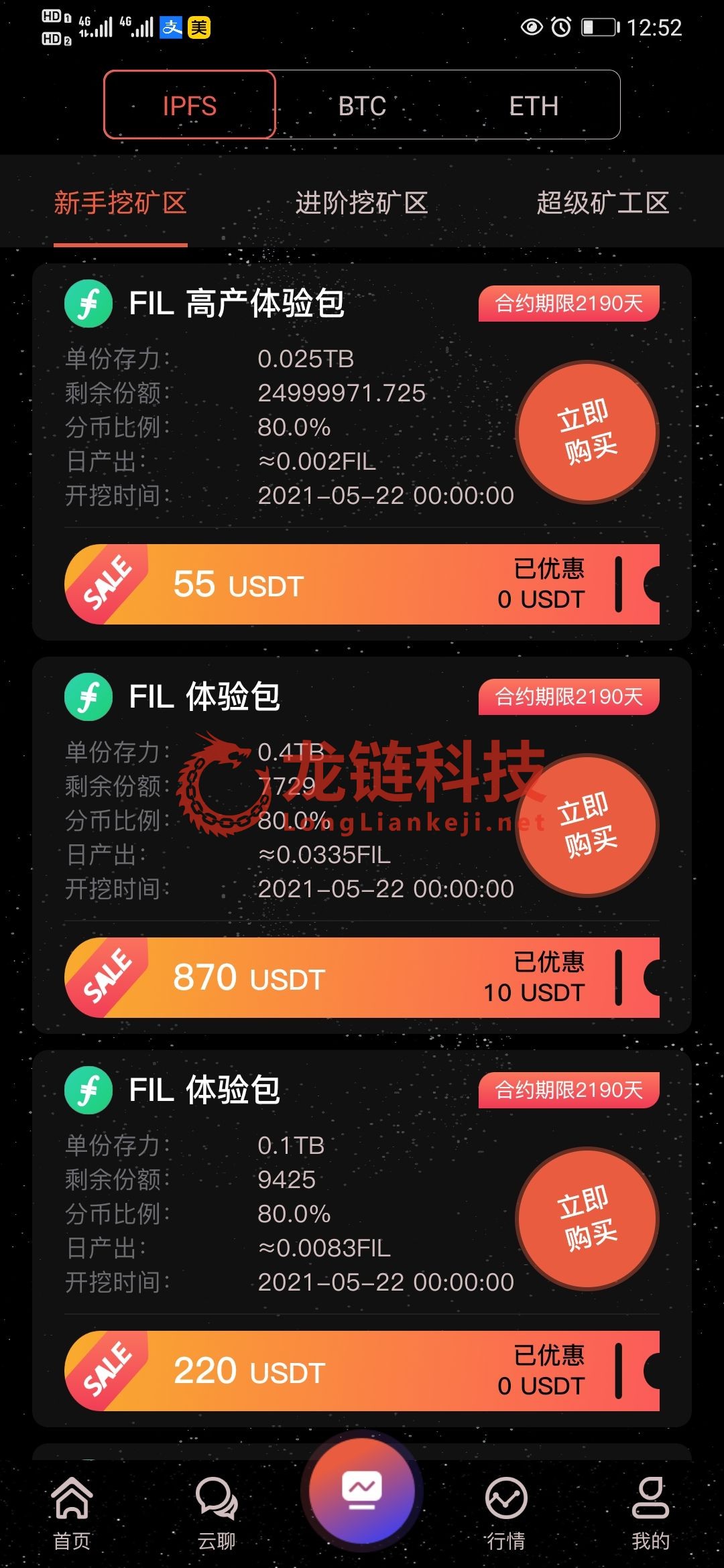The image size is (724, 1568).
Task: Tap 立即购买 on the 0.1TB FIL 体验包
Action: [587, 1219]
